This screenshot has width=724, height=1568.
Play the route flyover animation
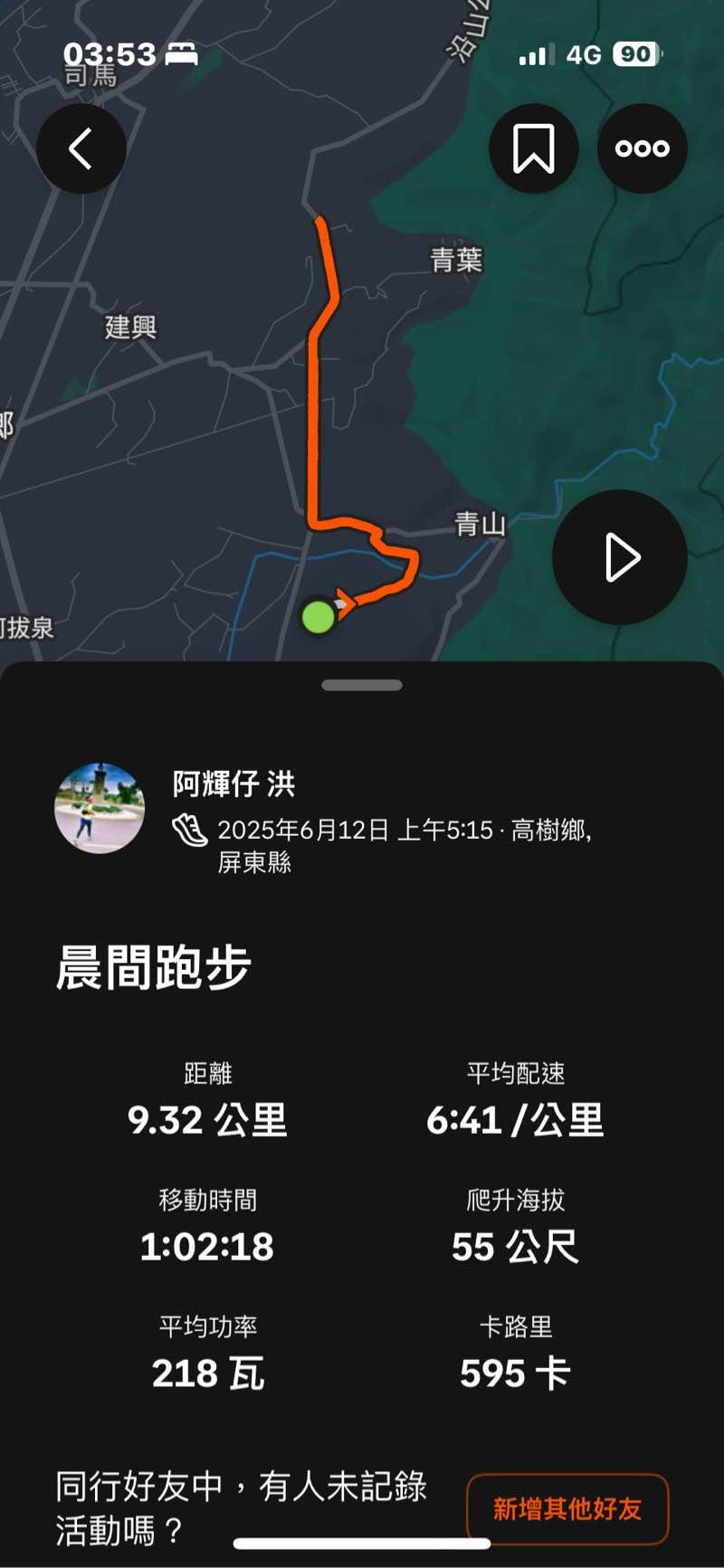pyautogui.click(x=621, y=557)
